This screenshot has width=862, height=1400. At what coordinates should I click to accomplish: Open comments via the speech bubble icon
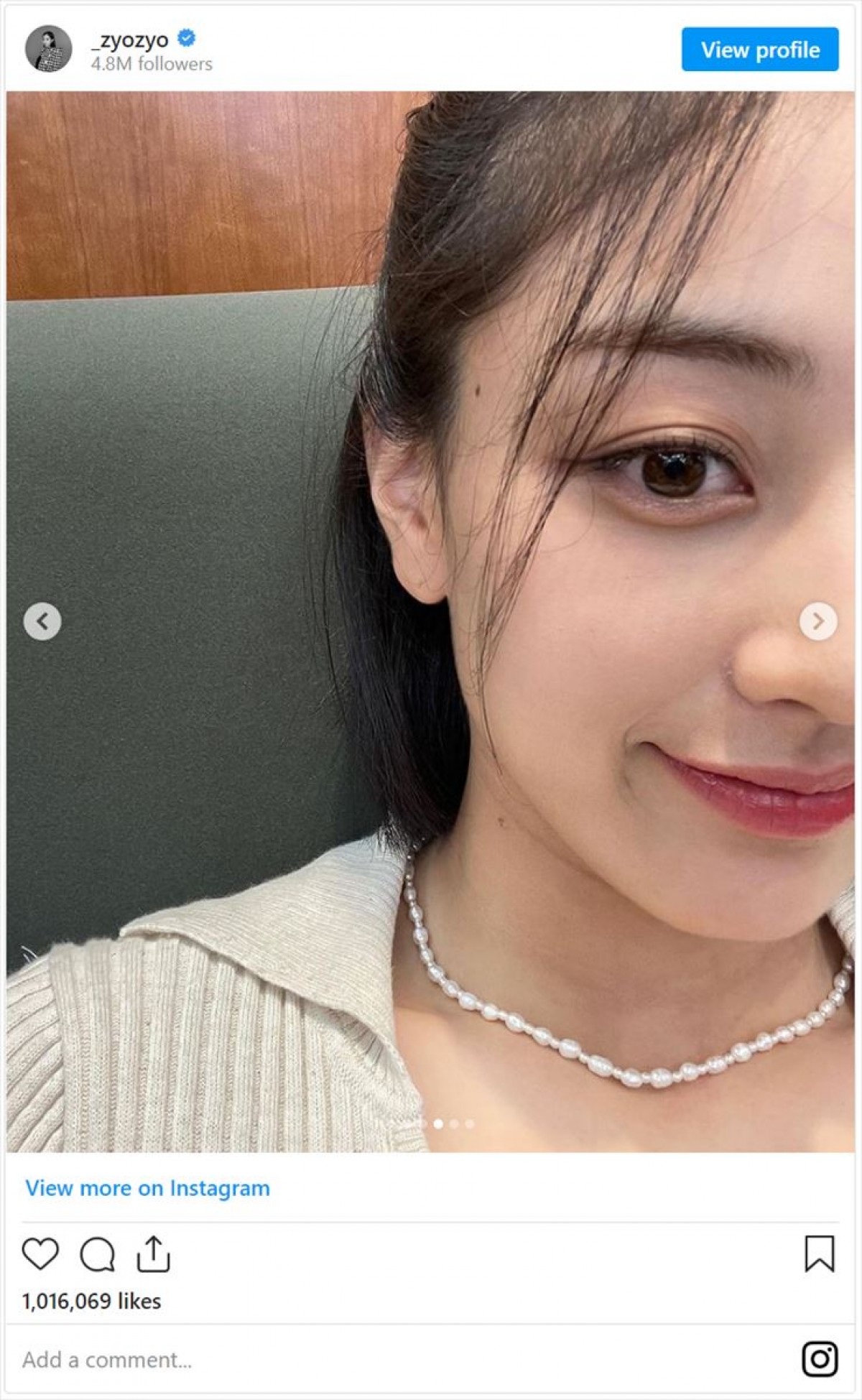point(97,1254)
